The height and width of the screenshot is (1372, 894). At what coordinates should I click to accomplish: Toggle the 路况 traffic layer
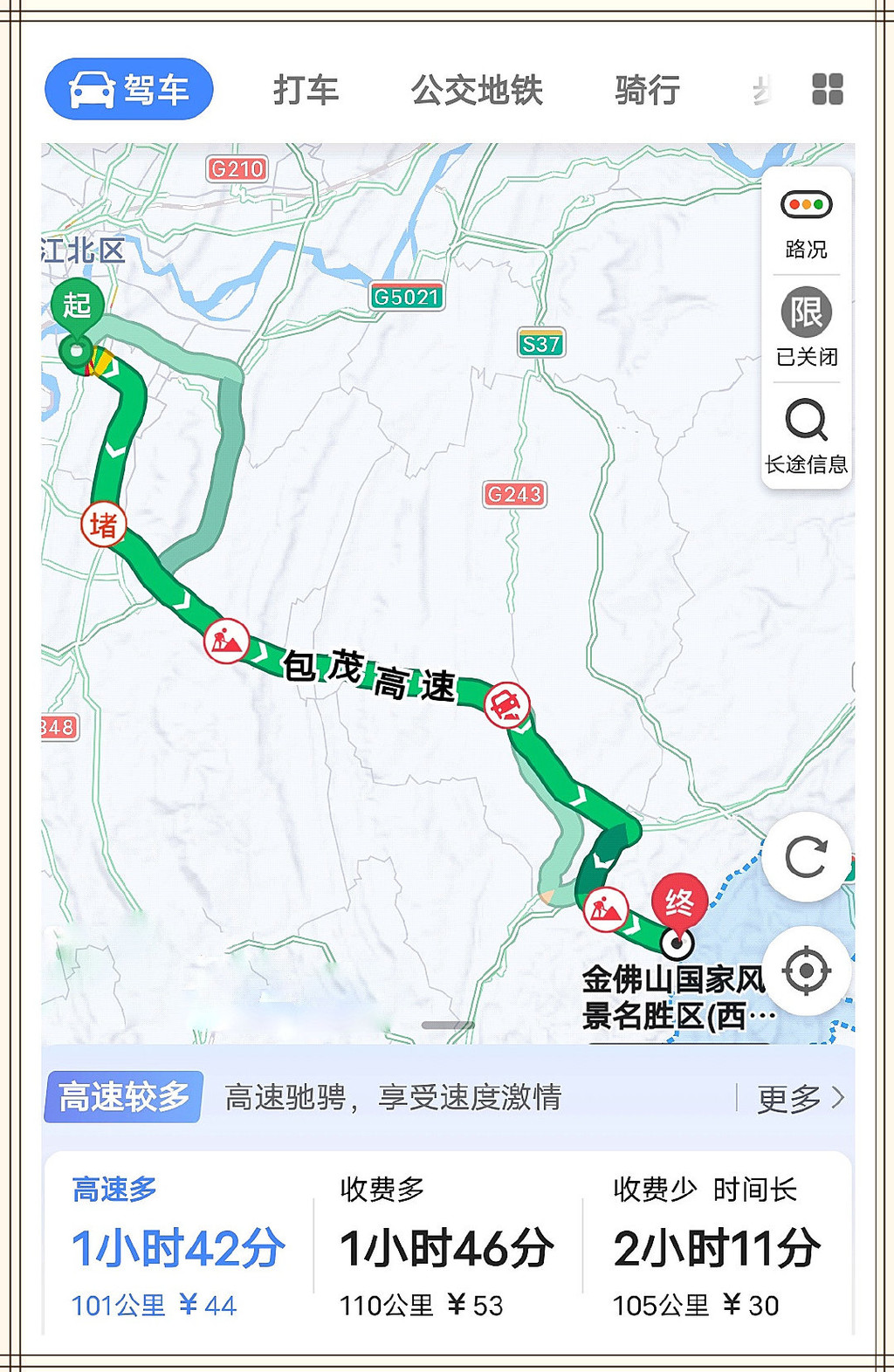806,223
